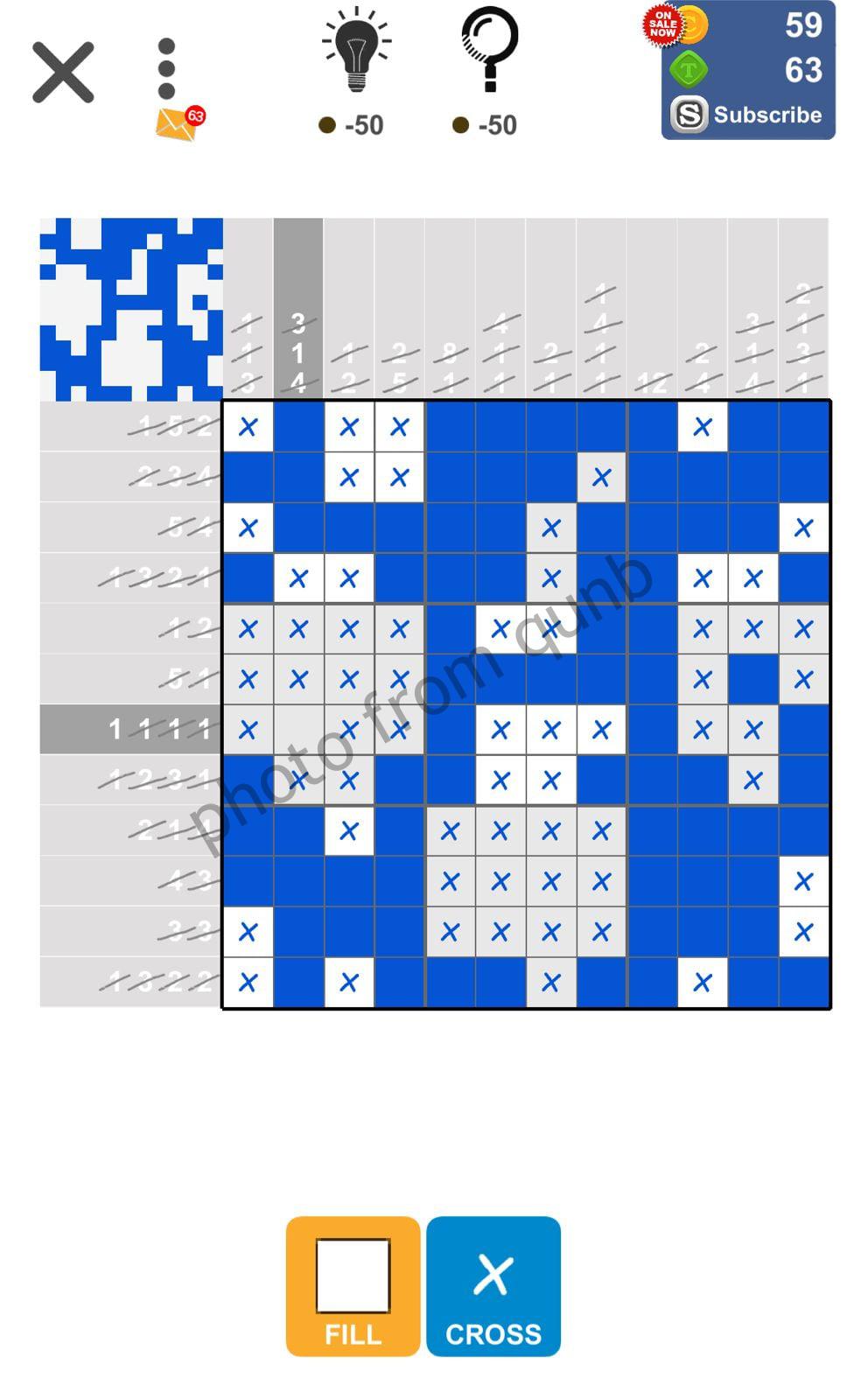
Task: Switch to CROSS mode
Action: [493, 1285]
